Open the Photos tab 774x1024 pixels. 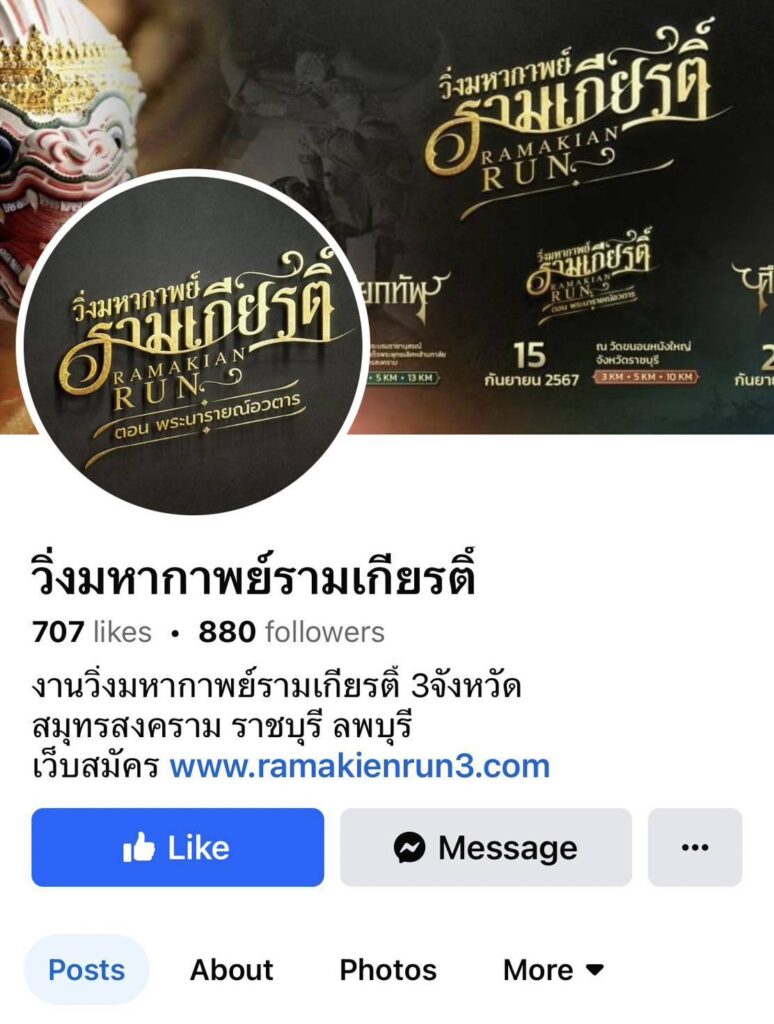pyautogui.click(x=388, y=969)
